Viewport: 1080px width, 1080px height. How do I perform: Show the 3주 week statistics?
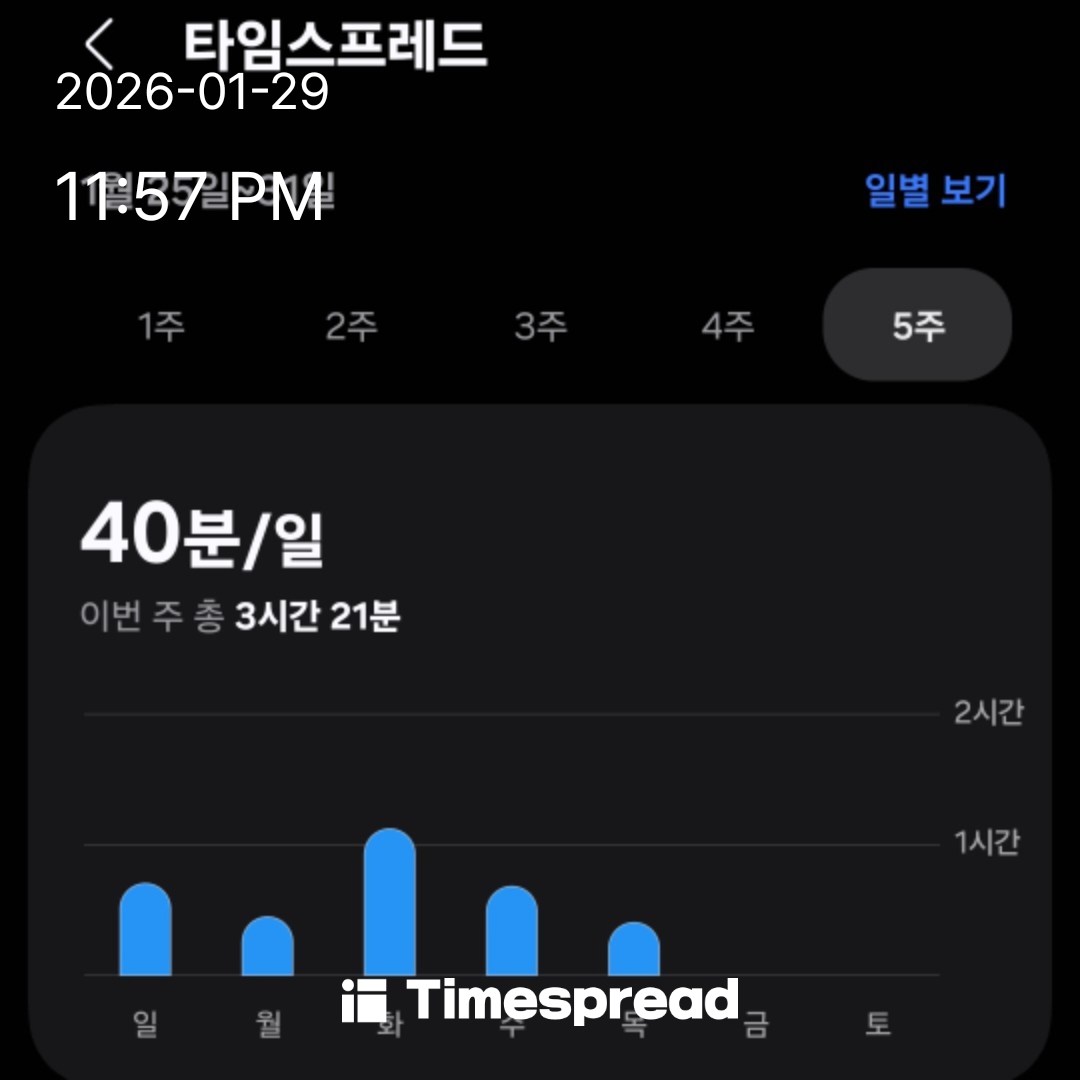(x=540, y=326)
